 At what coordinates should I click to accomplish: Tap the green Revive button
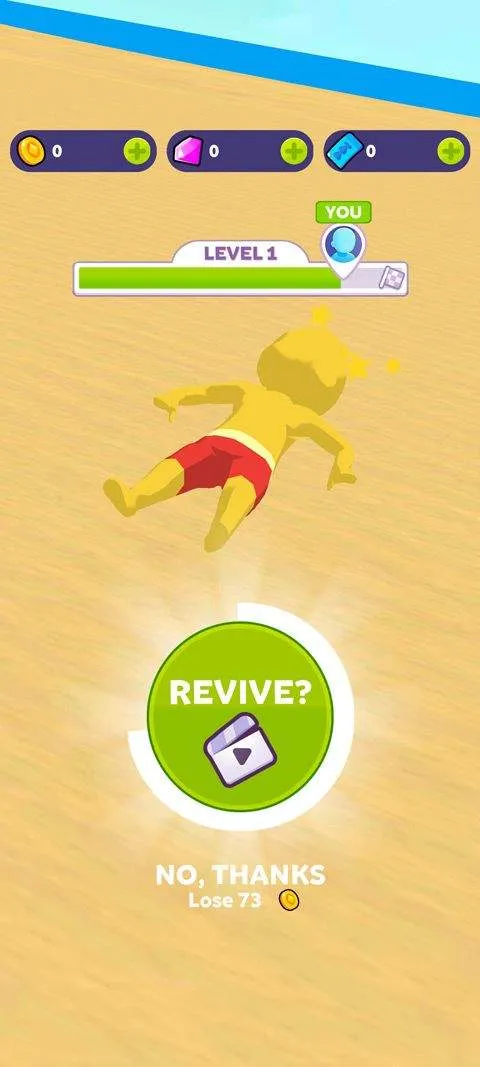(240, 717)
